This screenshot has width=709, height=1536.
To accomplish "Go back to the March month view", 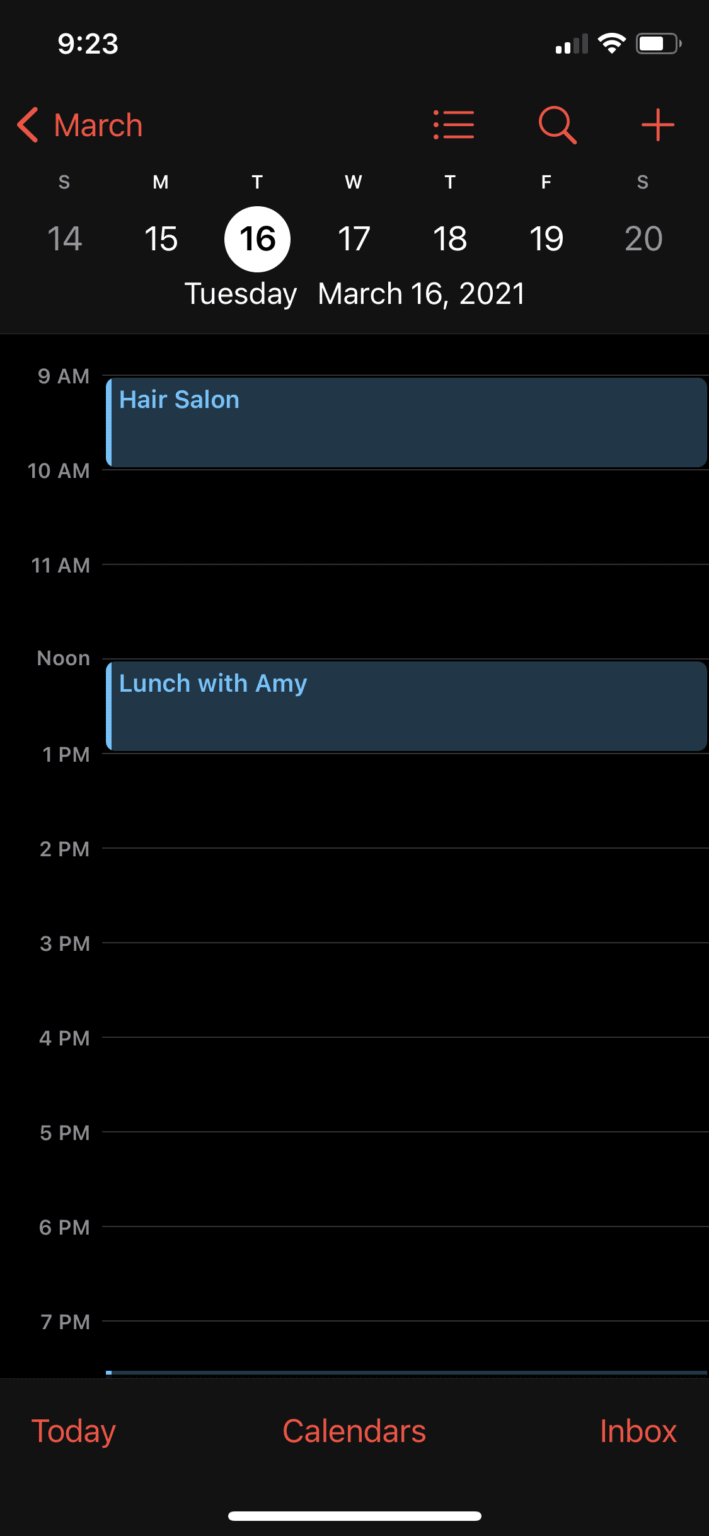I will tap(80, 126).
